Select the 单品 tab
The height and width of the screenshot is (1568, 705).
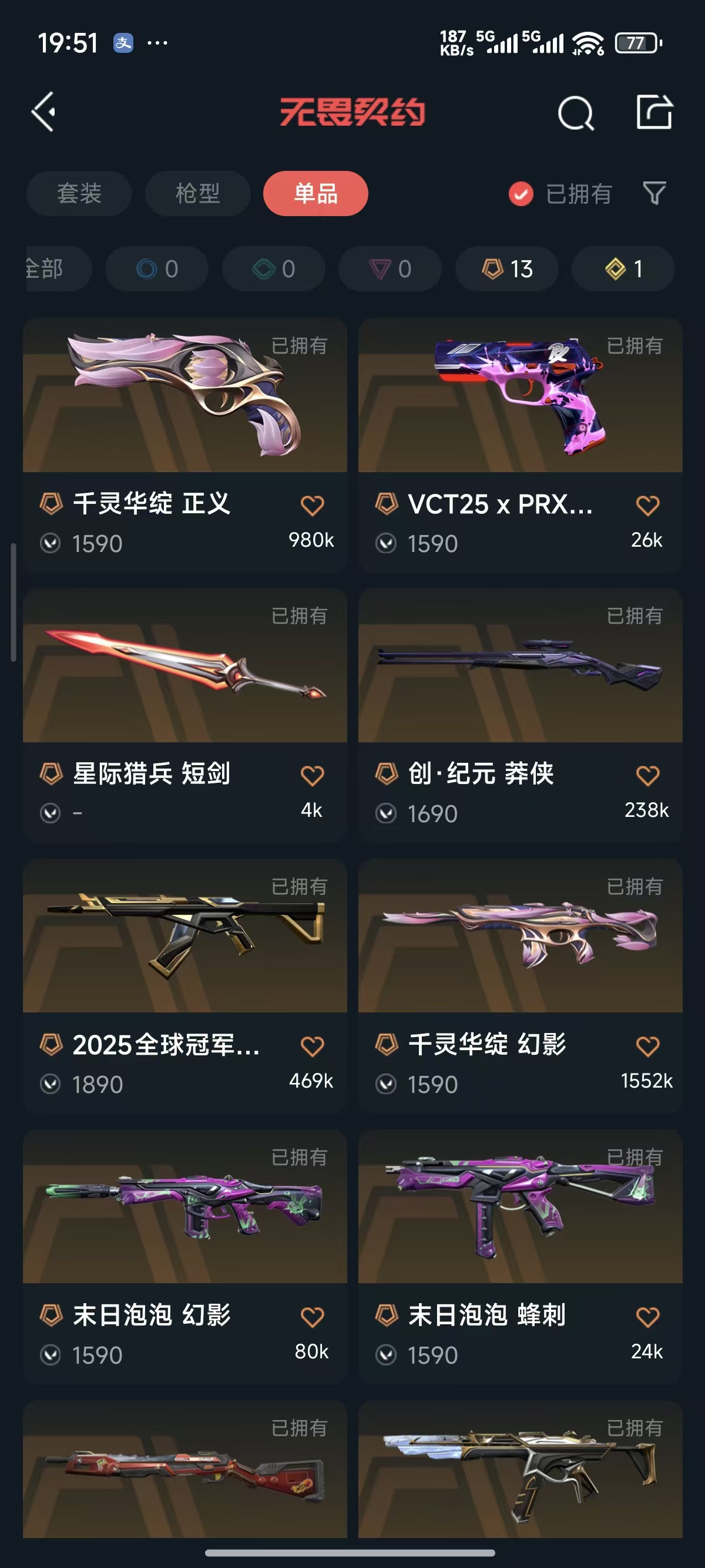point(315,194)
